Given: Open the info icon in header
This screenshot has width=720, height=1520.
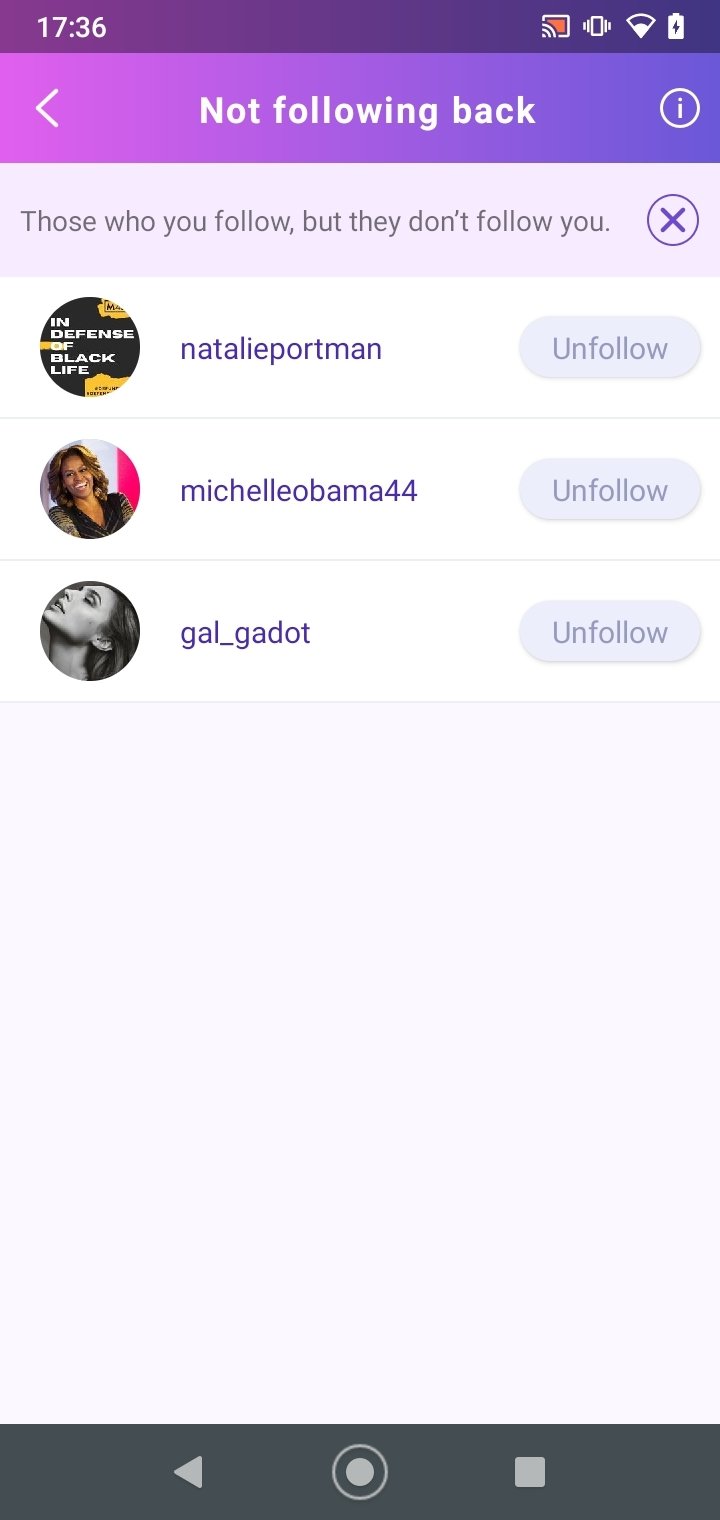Looking at the screenshot, I should 680,109.
